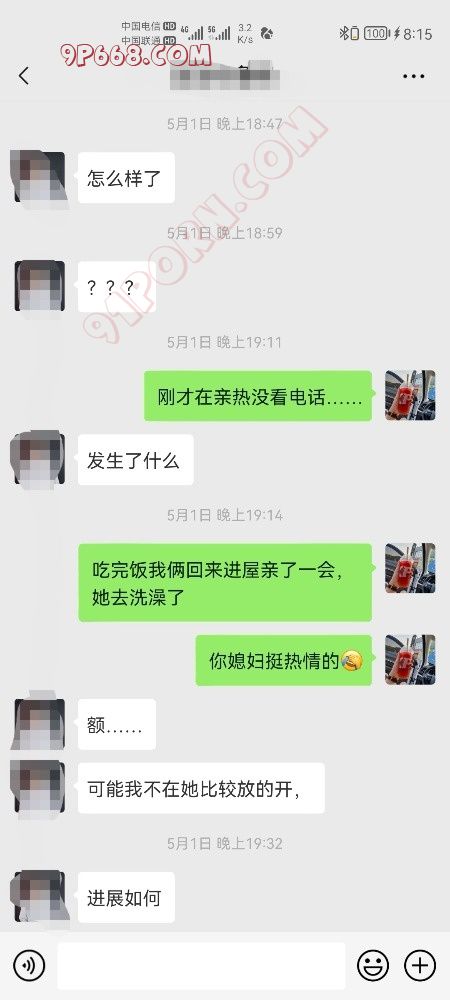Open sender avatar beside 你媳妇挺热情的 message
The image size is (450, 1000).
pyautogui.click(x=410, y=660)
